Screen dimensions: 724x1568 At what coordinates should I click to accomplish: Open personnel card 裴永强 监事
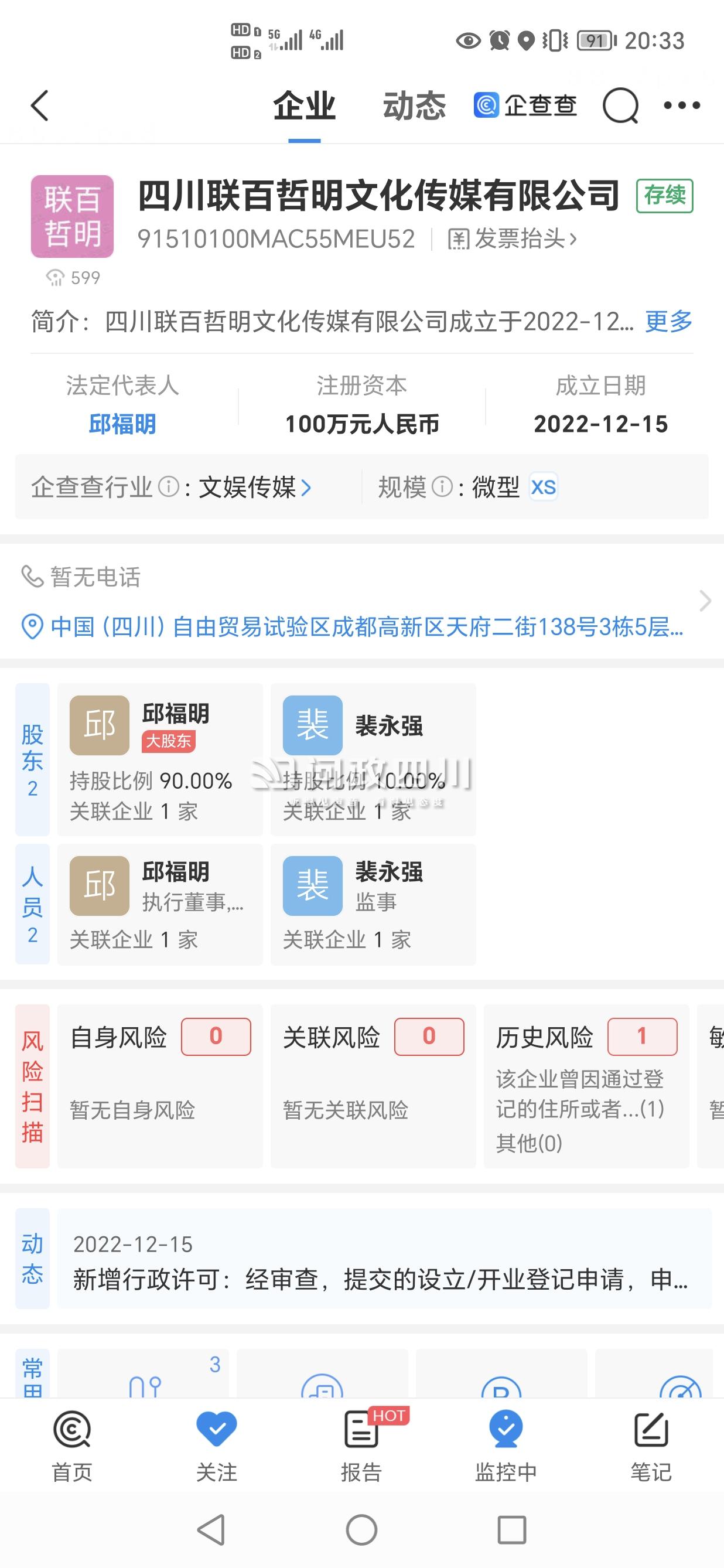373,904
